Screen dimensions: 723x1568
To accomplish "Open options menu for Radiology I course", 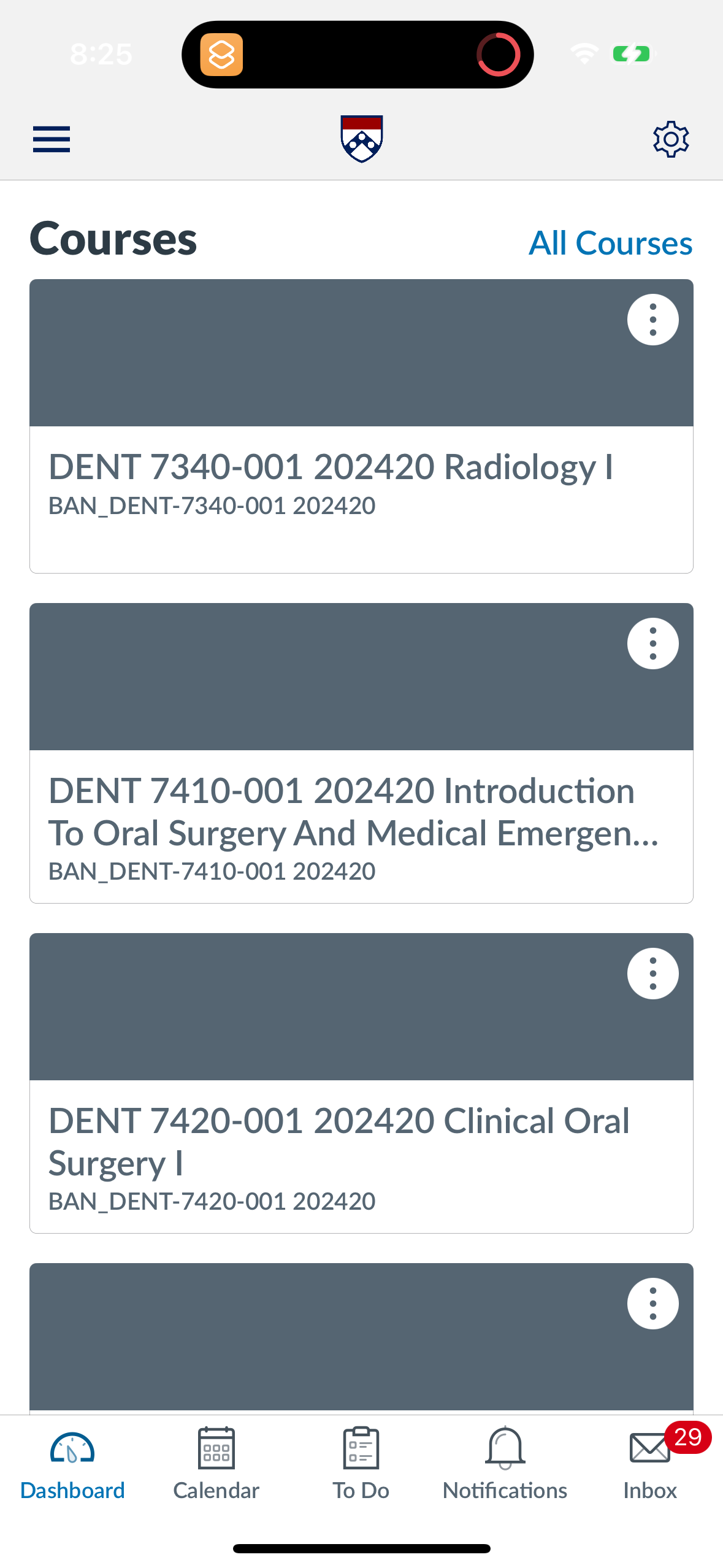I will click(x=652, y=320).
